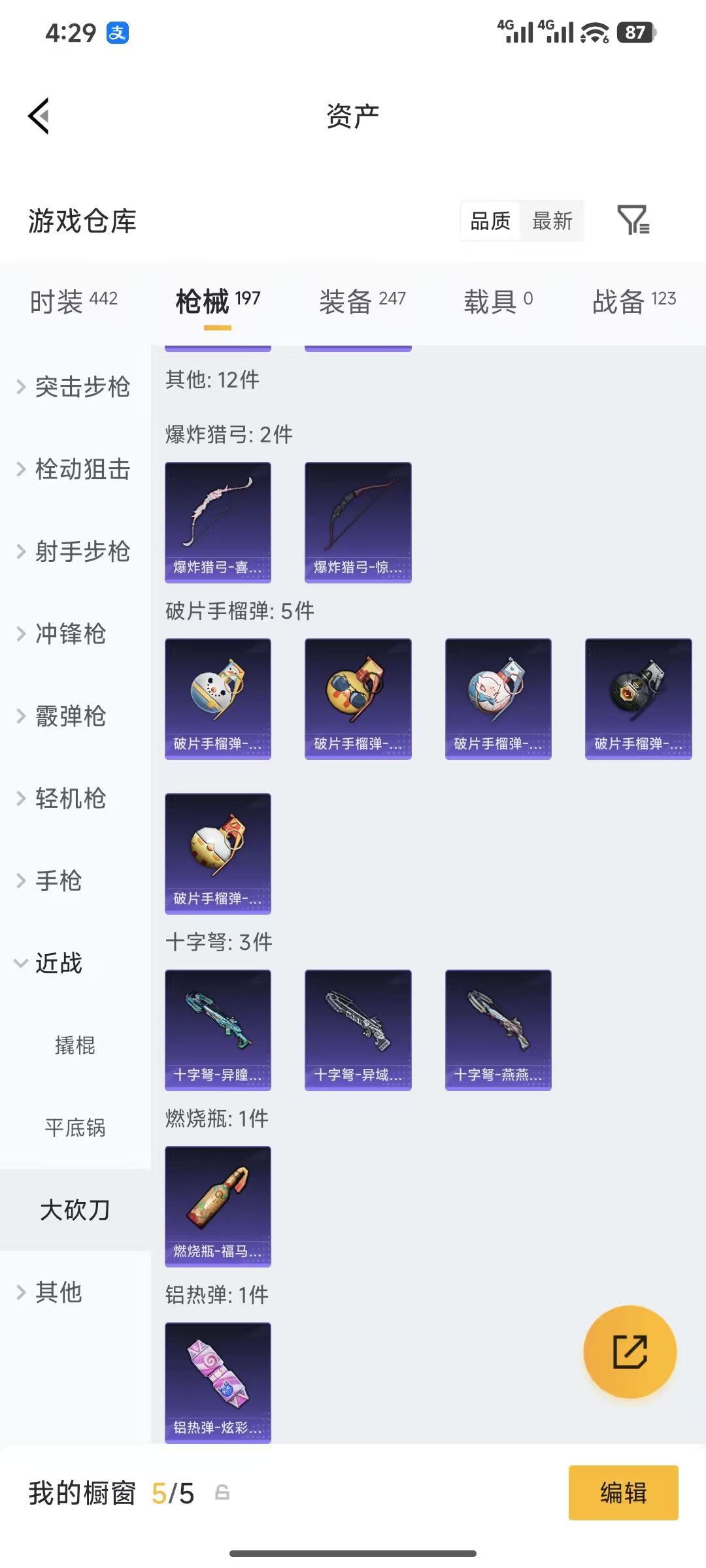Toggle sorting to 最新
706x1568 pixels.
551,221
